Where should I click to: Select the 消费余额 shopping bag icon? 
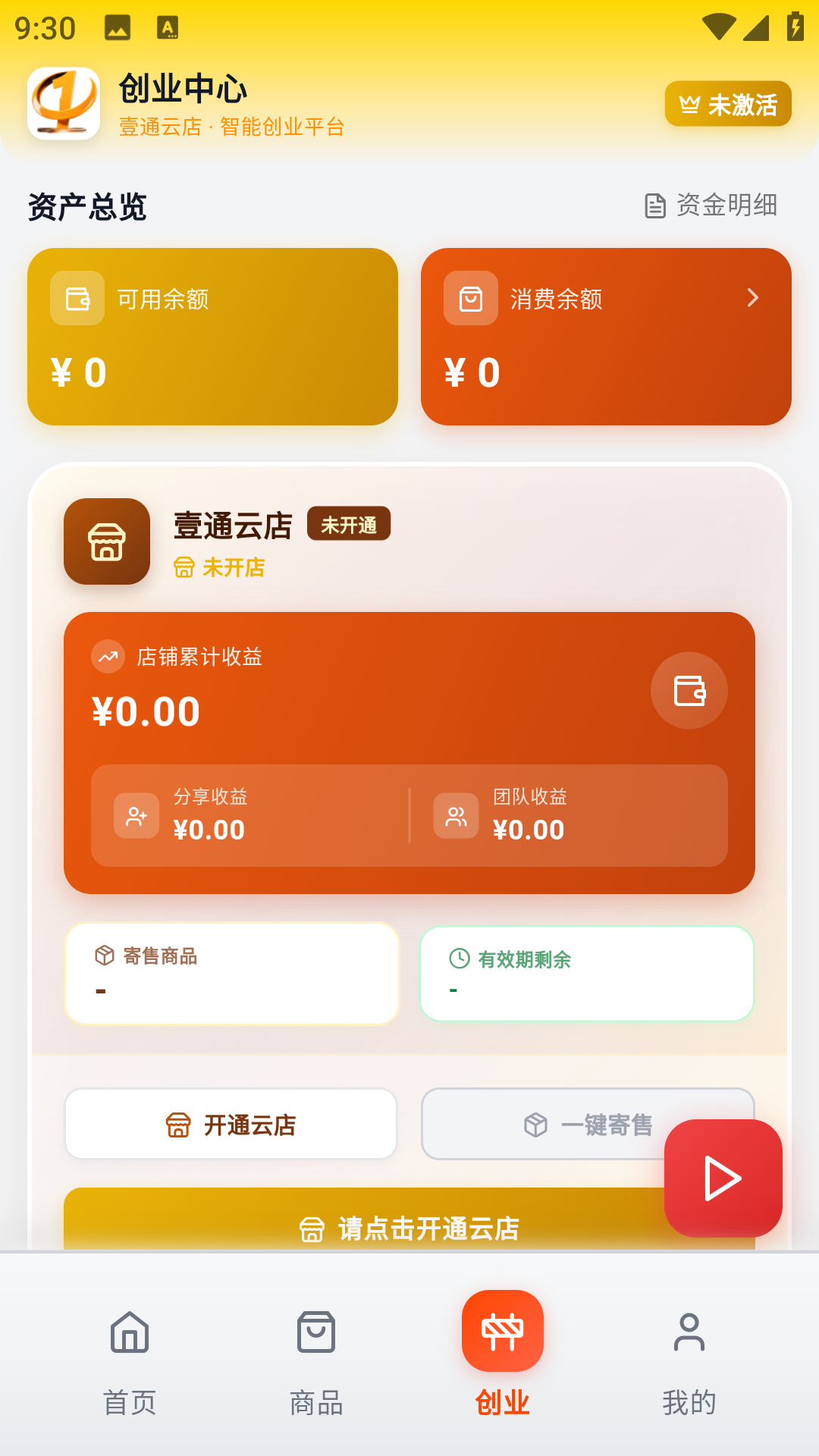471,298
